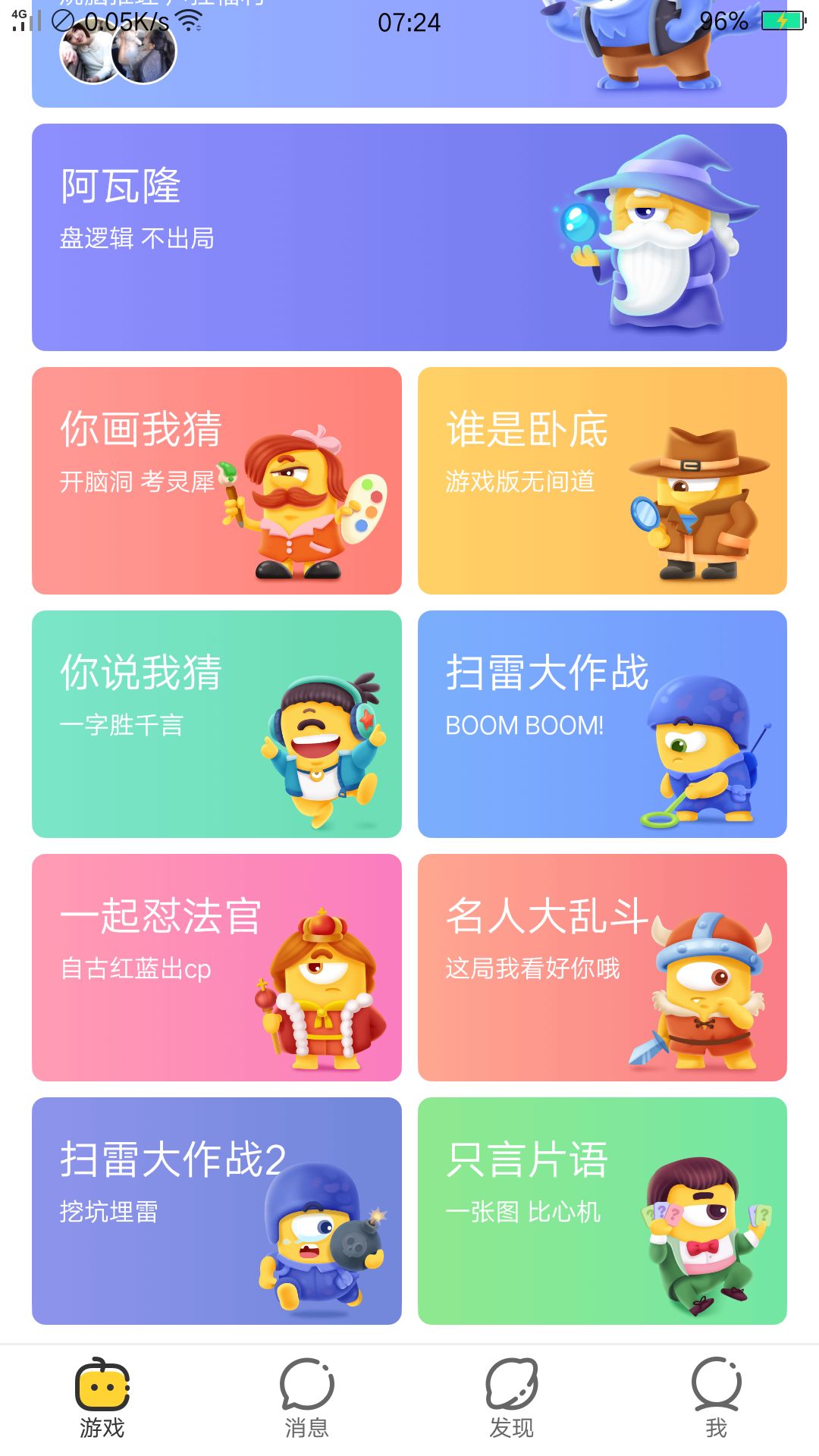The height and width of the screenshot is (1456, 819).
Task: Switch to the 消息 tab
Action: (x=306, y=1403)
